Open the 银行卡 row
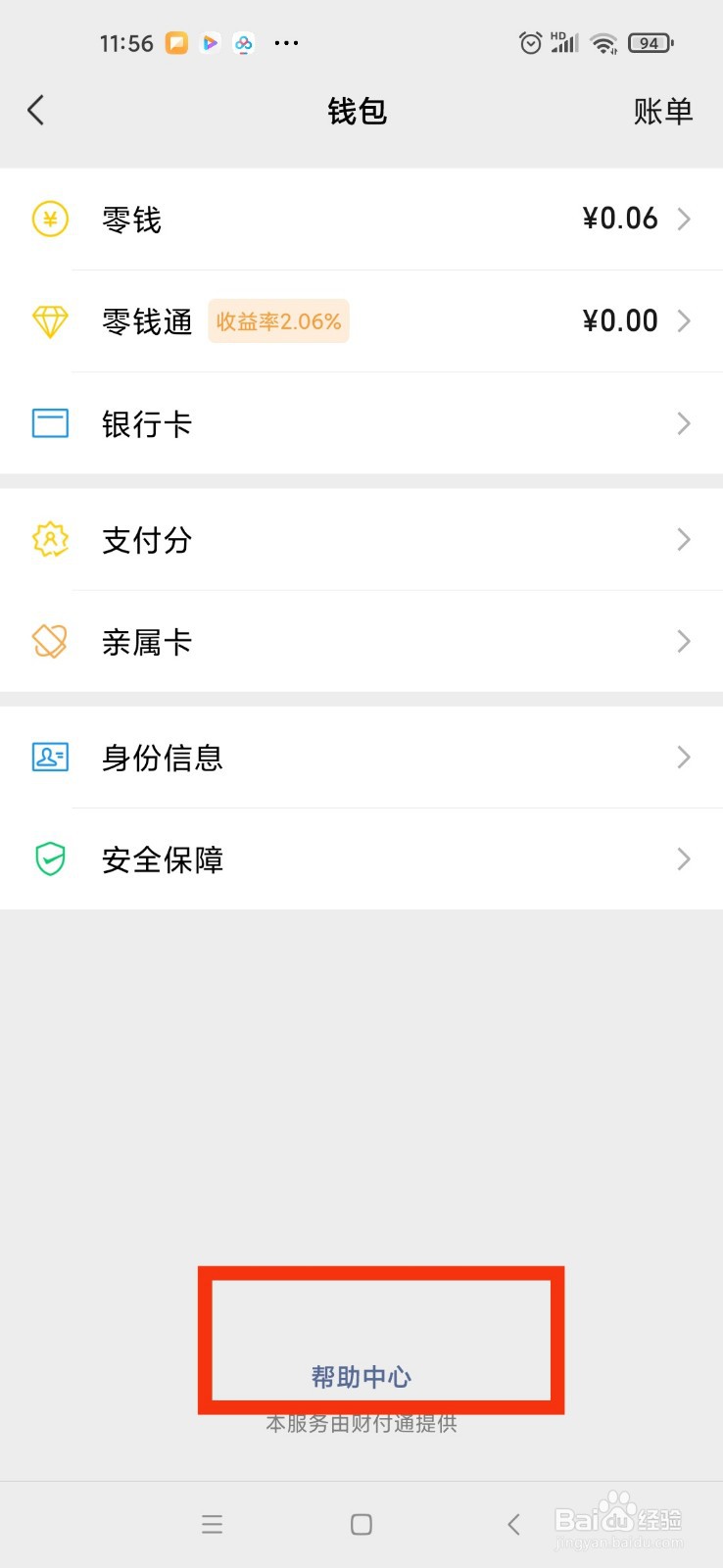 pos(361,423)
